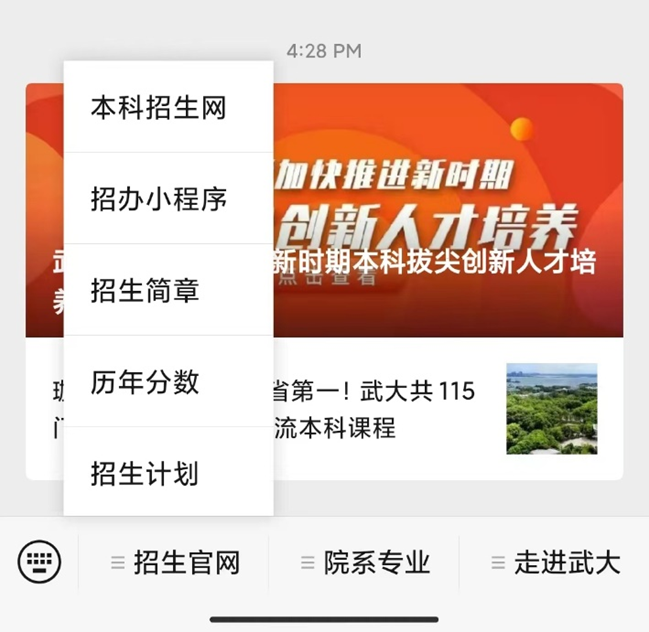Collapse the 招生官网 bottom menu
Screen dimensions: 649x632
pos(176,563)
